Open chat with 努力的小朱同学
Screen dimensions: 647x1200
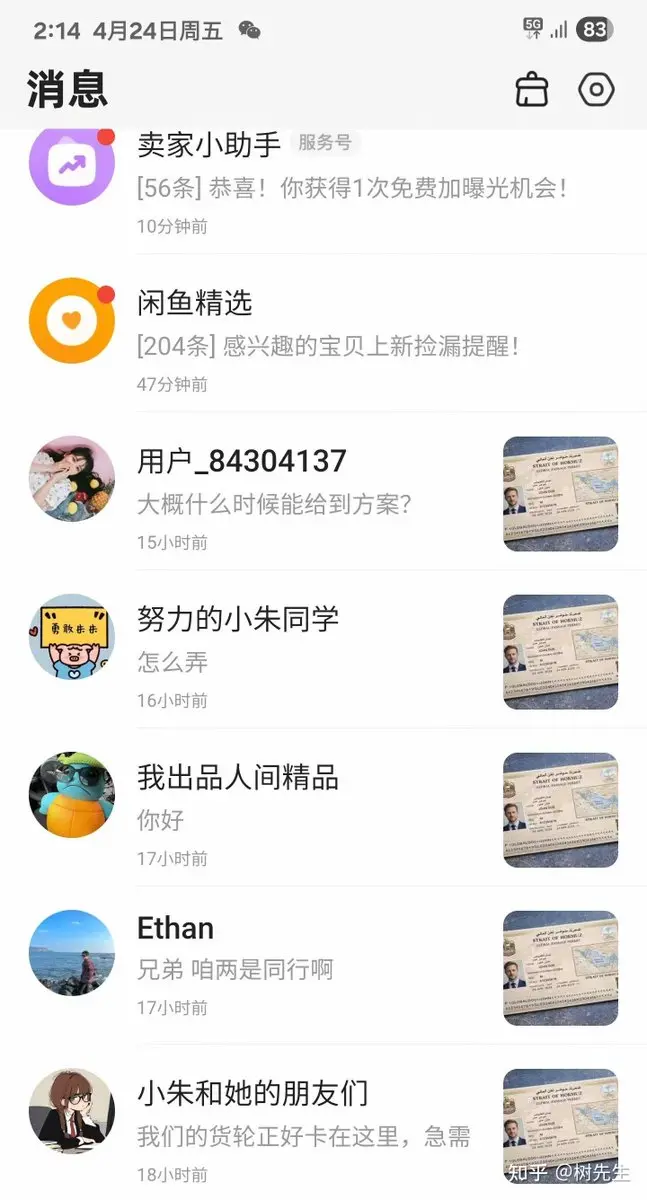tap(323, 650)
